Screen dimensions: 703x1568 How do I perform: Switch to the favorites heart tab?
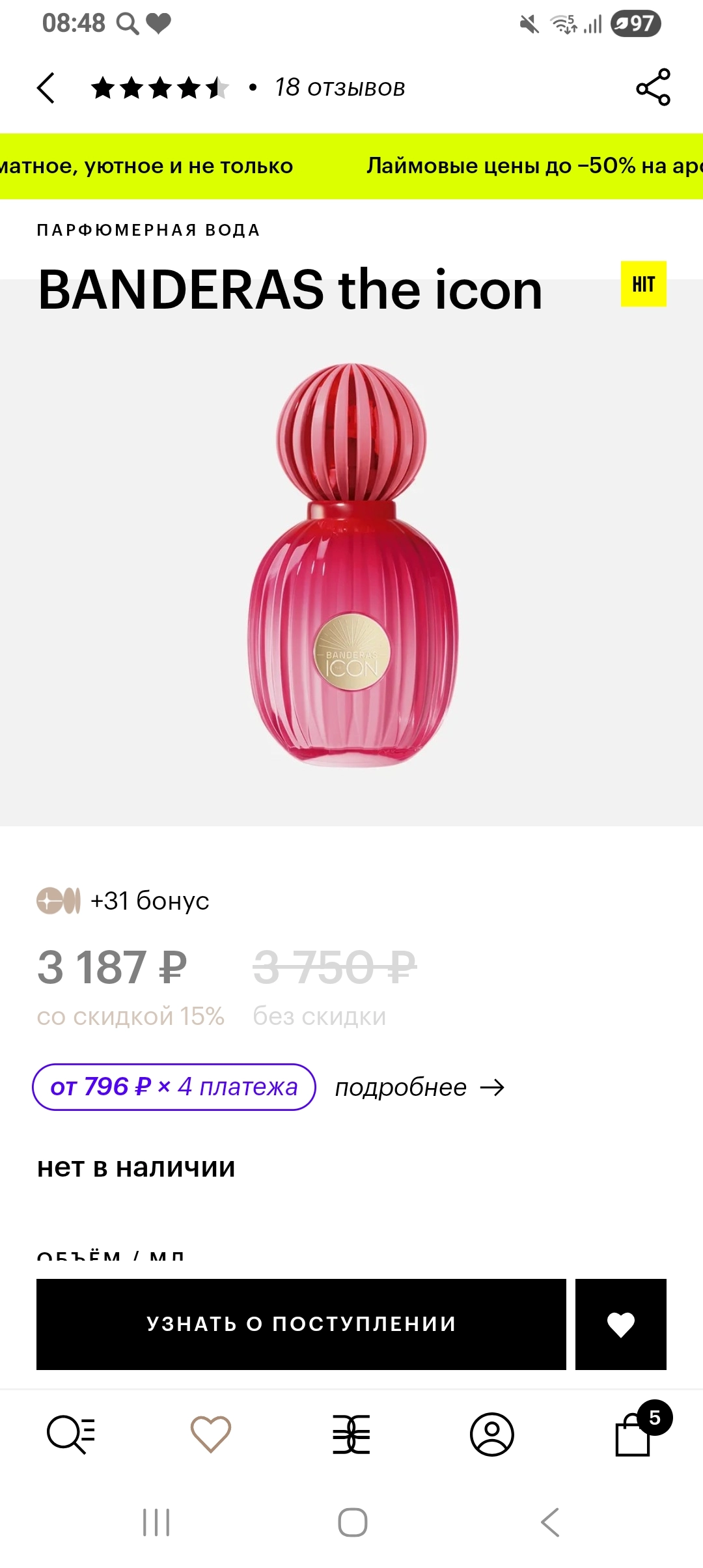click(x=211, y=1435)
